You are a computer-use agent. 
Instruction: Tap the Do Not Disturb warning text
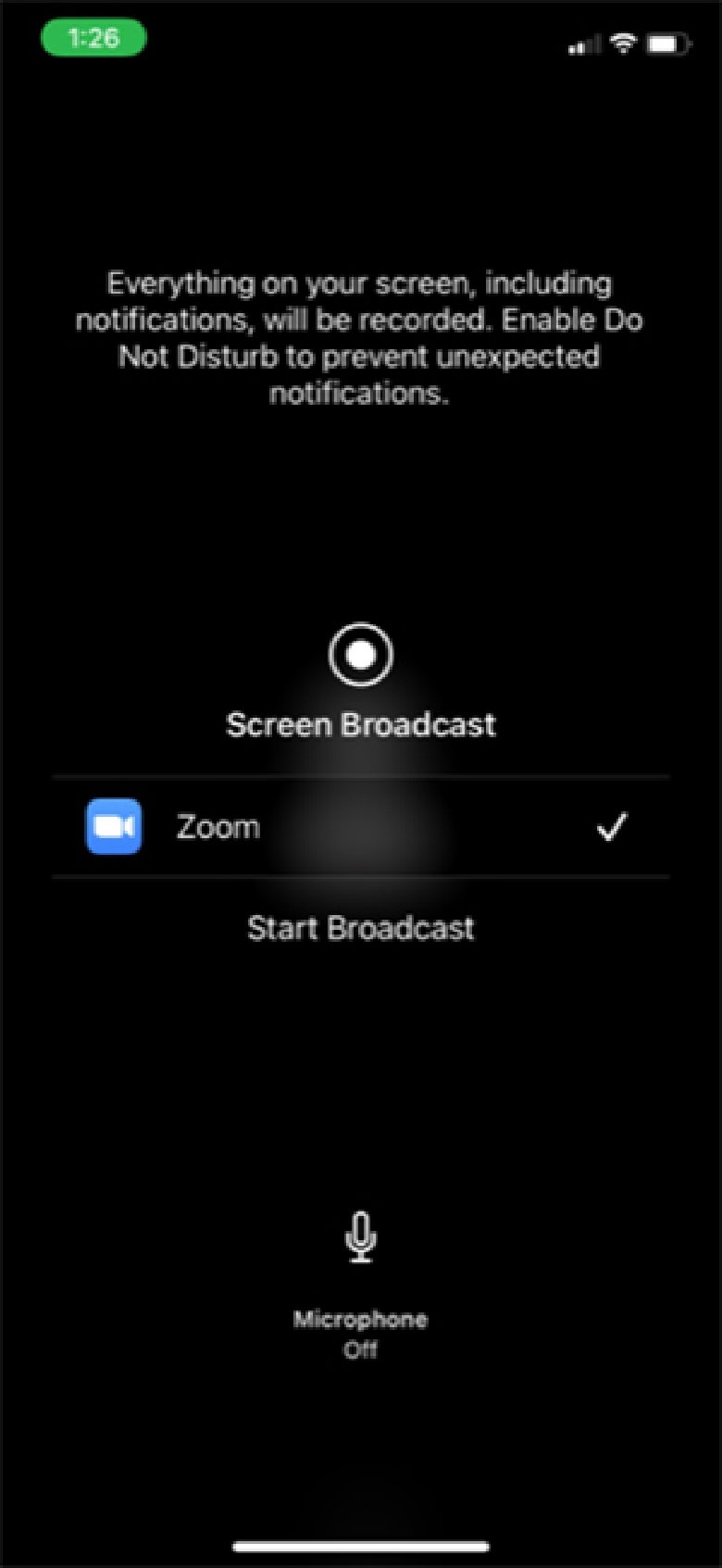pyautogui.click(x=360, y=340)
